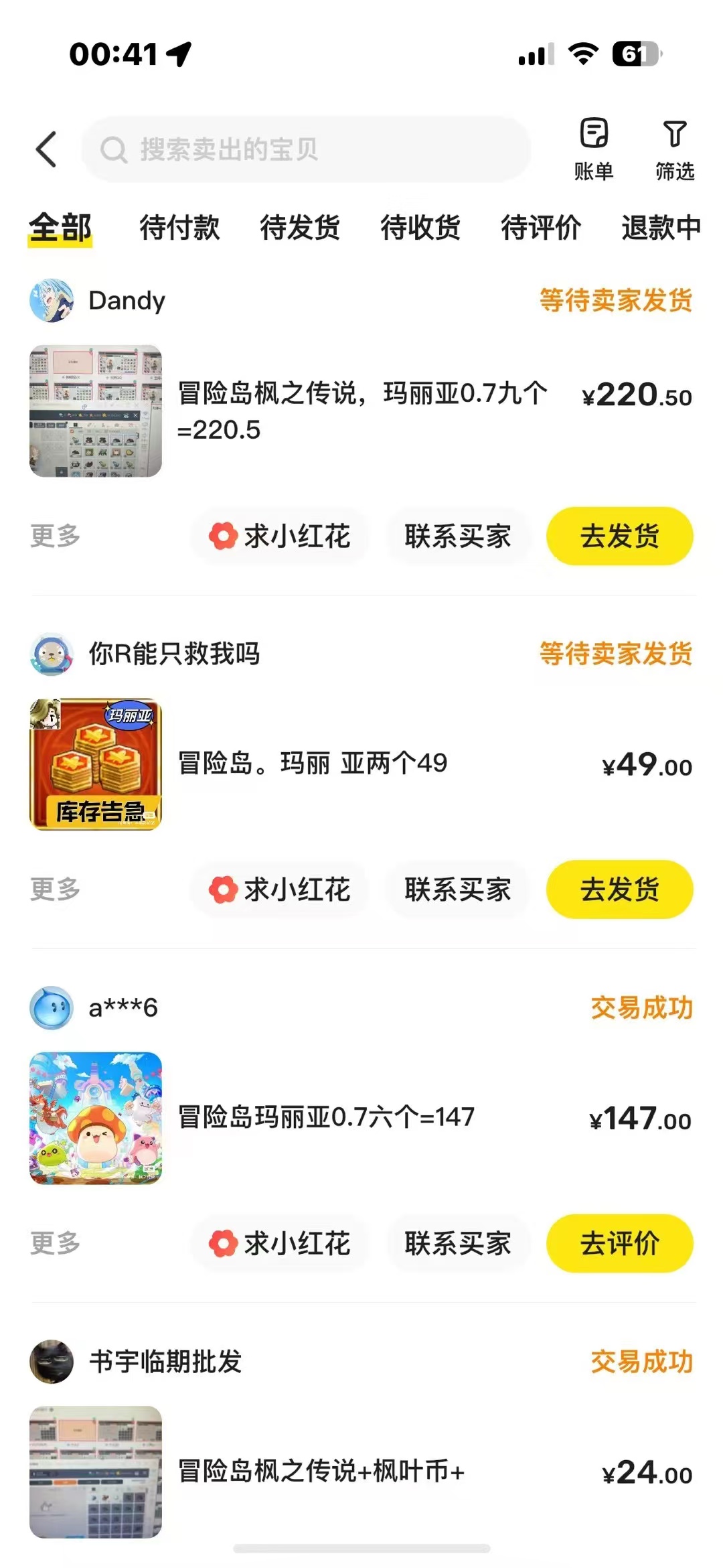Open the 玛丽亚两个49 order details
723x1568 pixels.
(361, 764)
